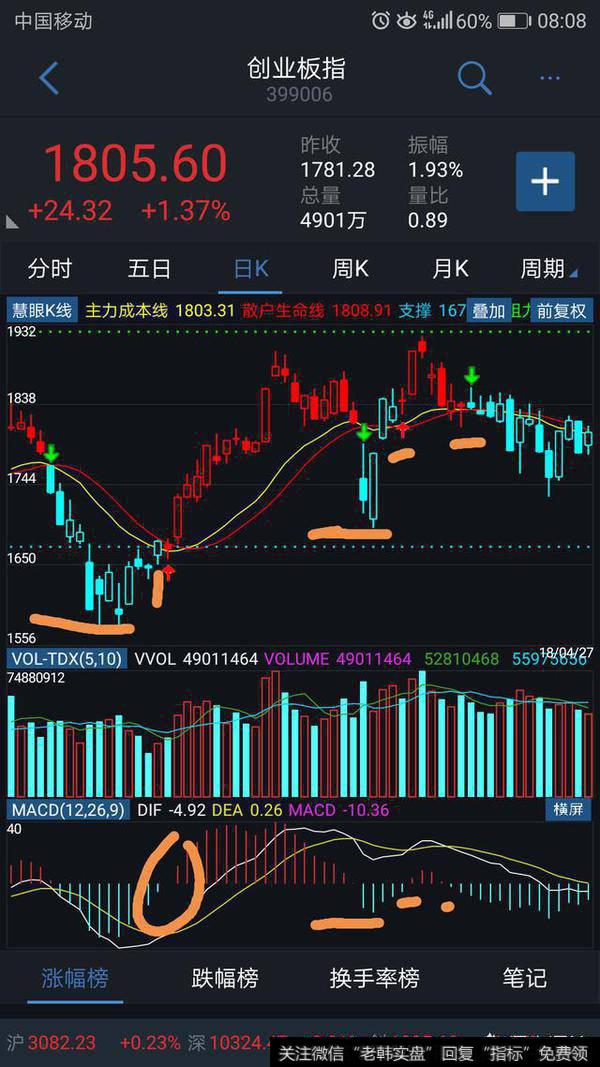Open the three-dot overflow menu
The width and height of the screenshot is (600, 1067).
[550, 78]
